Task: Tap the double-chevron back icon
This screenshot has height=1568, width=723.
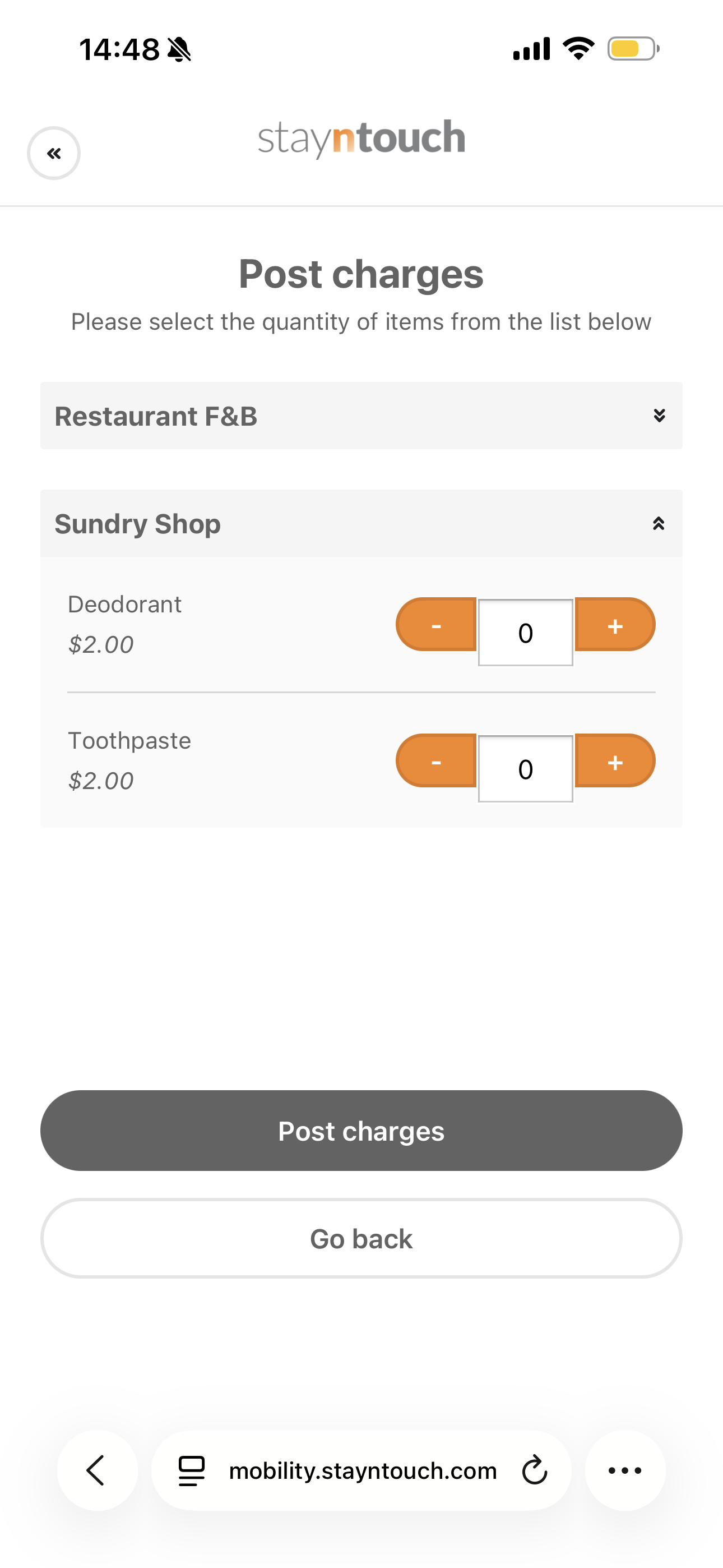Action: tap(54, 153)
